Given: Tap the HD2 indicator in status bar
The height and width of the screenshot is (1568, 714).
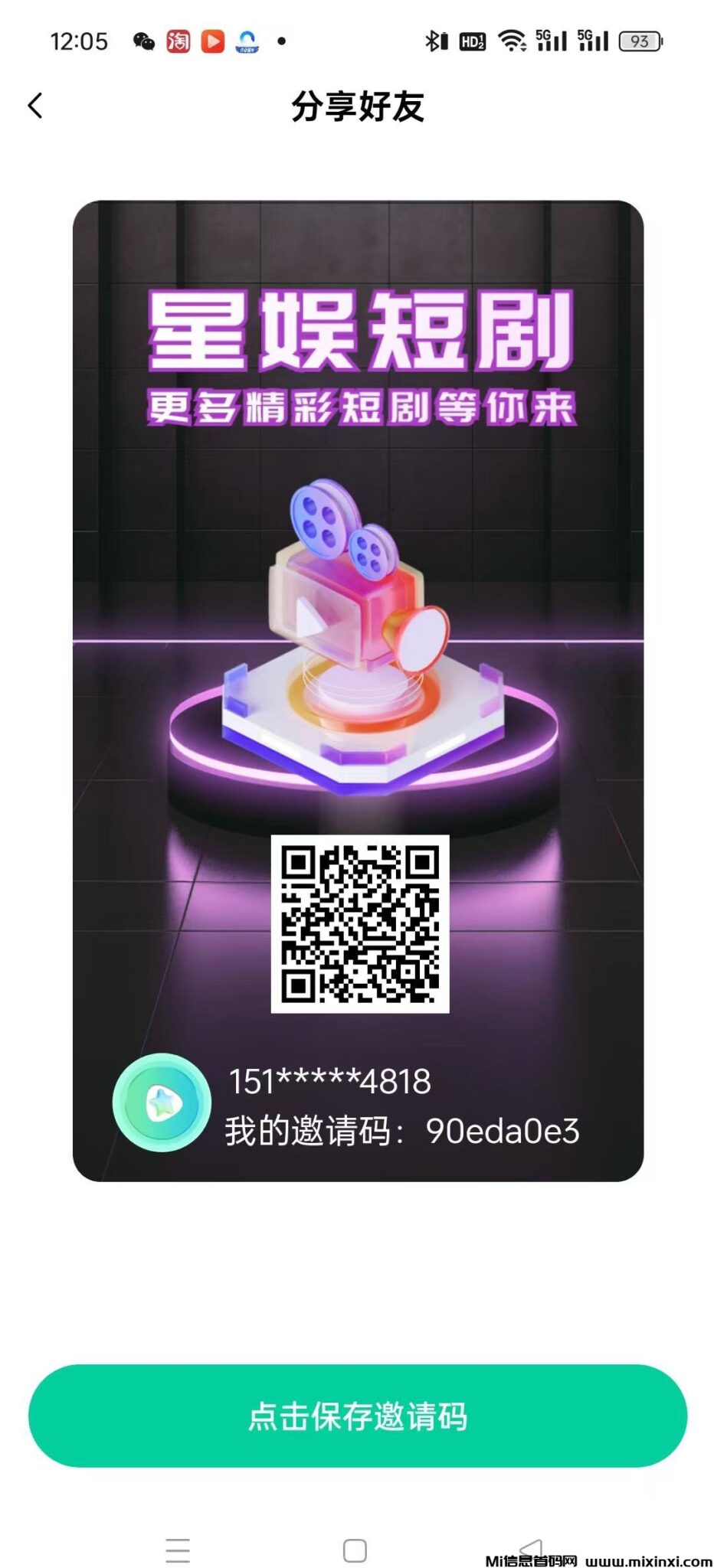Looking at the screenshot, I should coord(473,42).
